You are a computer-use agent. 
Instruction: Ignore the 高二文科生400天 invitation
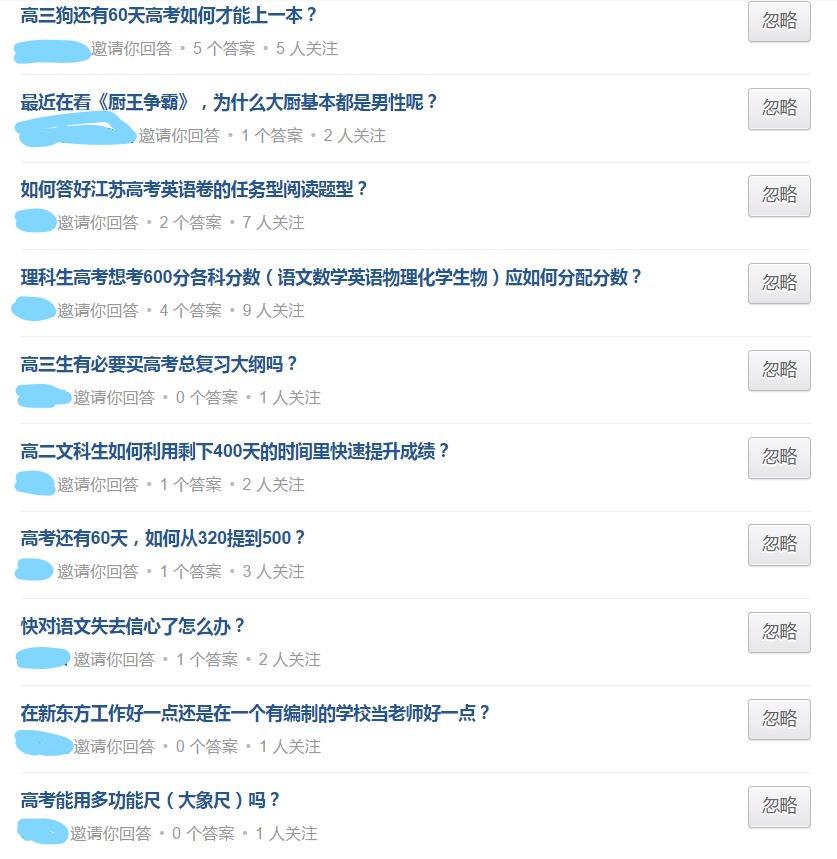click(779, 457)
